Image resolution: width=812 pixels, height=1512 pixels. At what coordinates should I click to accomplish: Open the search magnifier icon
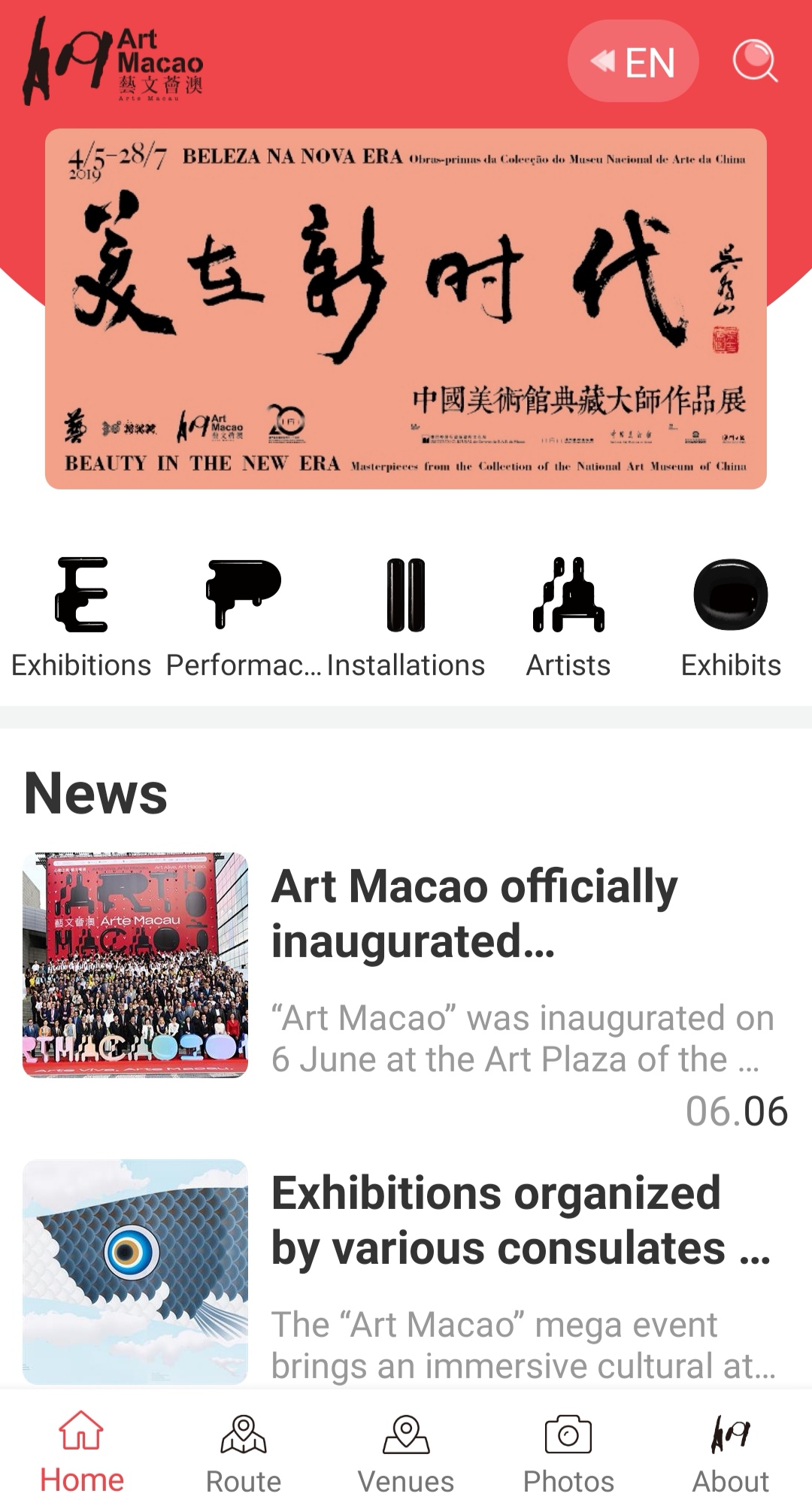point(755,61)
